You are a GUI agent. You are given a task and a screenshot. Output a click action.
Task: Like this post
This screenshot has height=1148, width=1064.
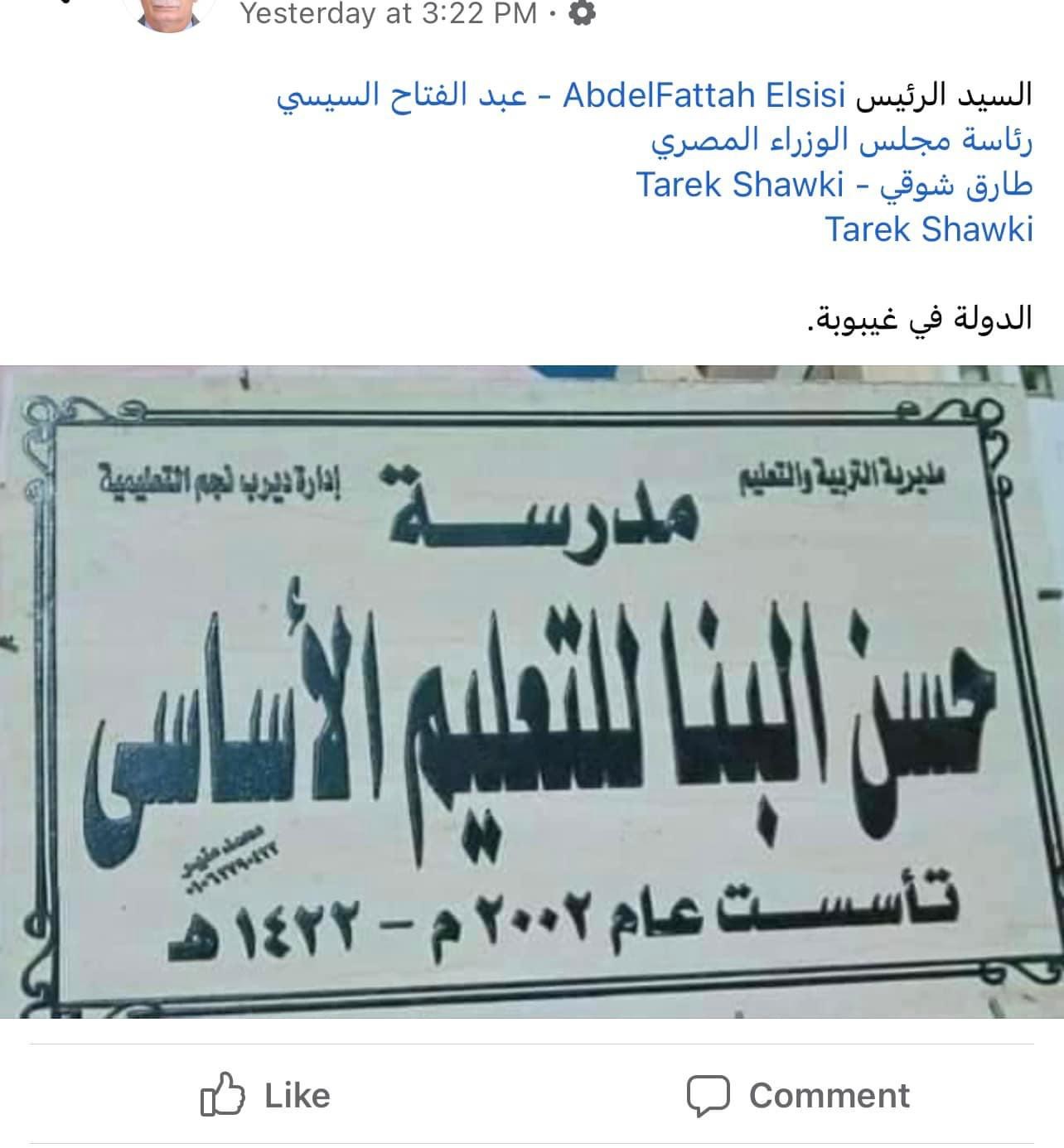pyautogui.click(x=265, y=1096)
